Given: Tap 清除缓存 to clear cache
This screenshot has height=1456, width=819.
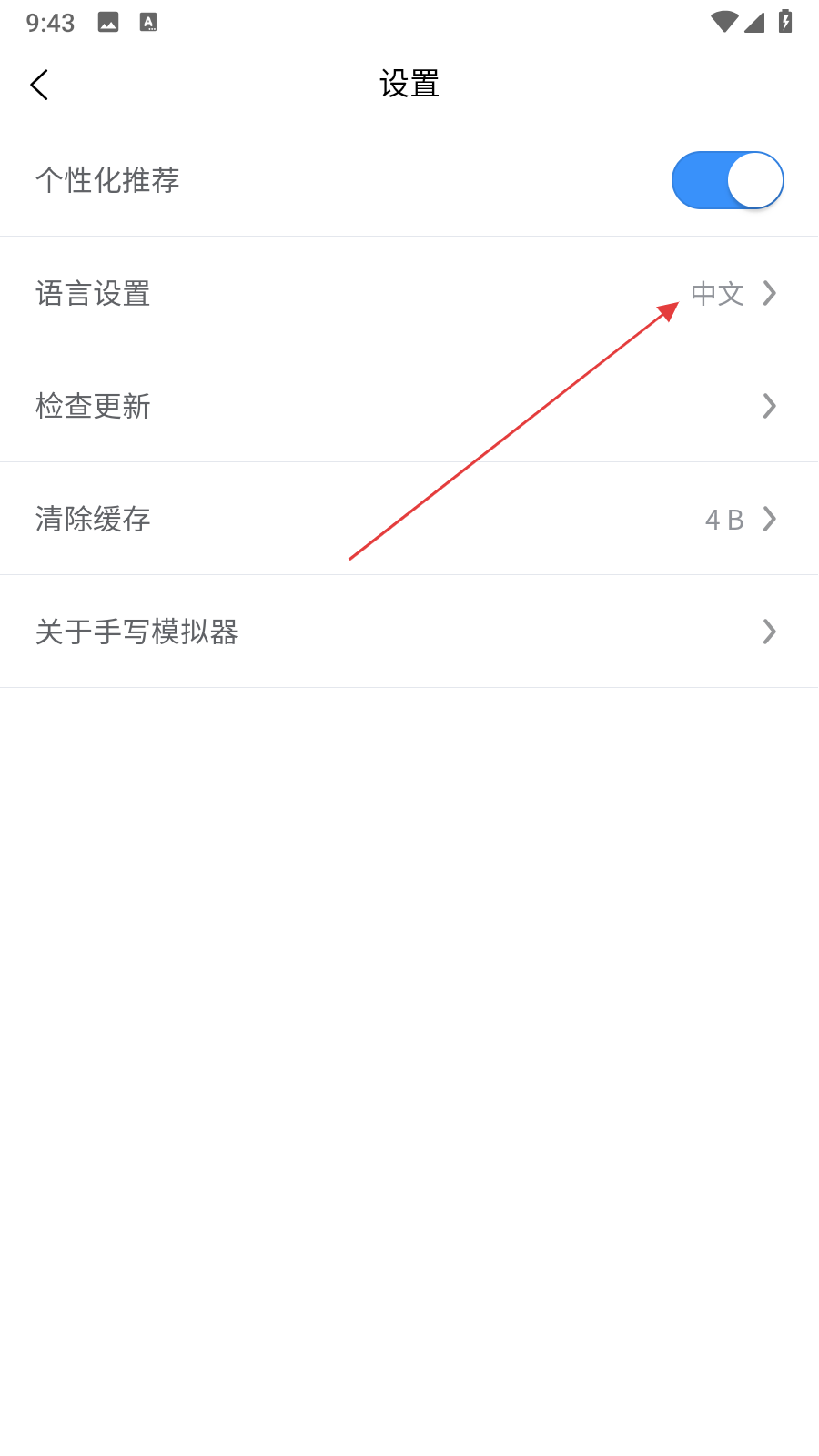Looking at the screenshot, I should point(409,519).
